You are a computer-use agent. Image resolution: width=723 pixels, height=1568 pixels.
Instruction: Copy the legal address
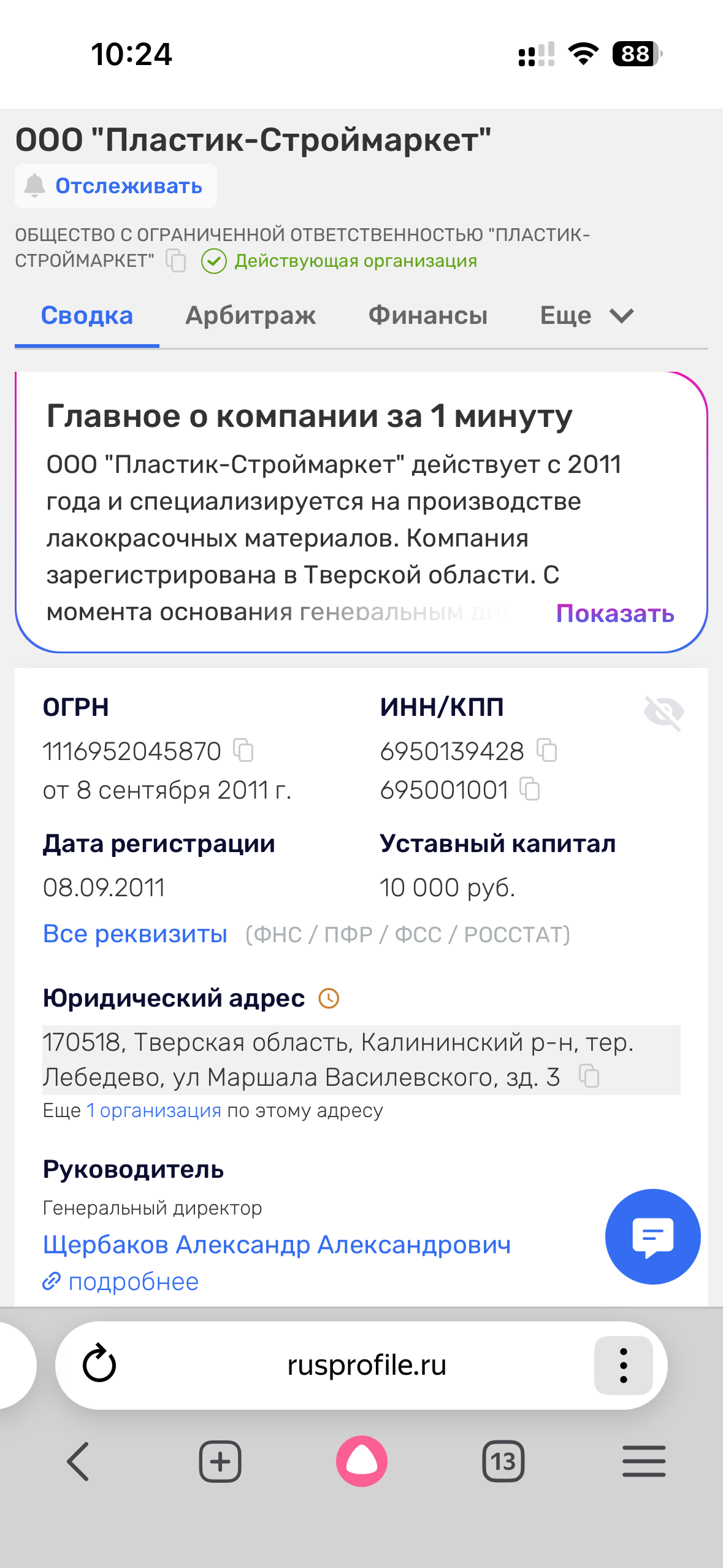point(589,1076)
